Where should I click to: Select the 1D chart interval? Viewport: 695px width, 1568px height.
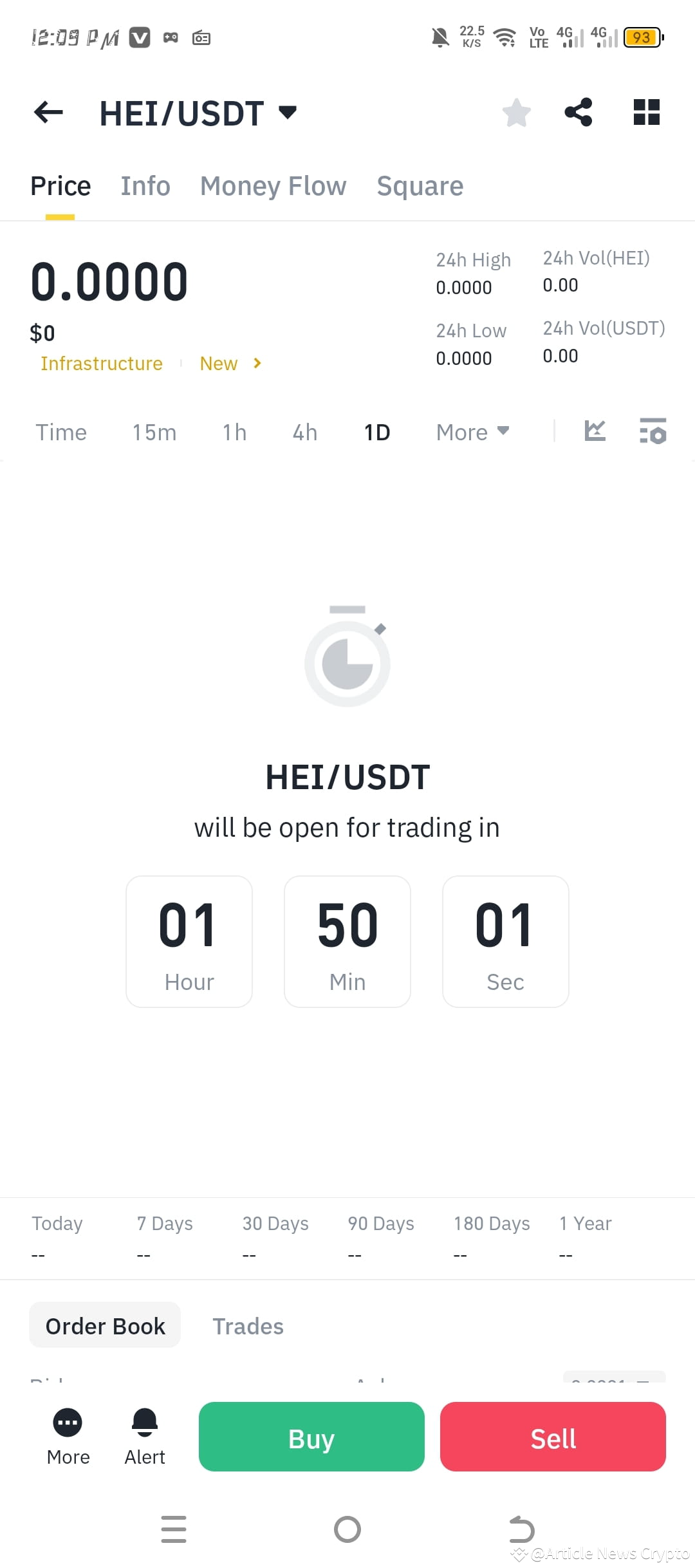coord(377,432)
